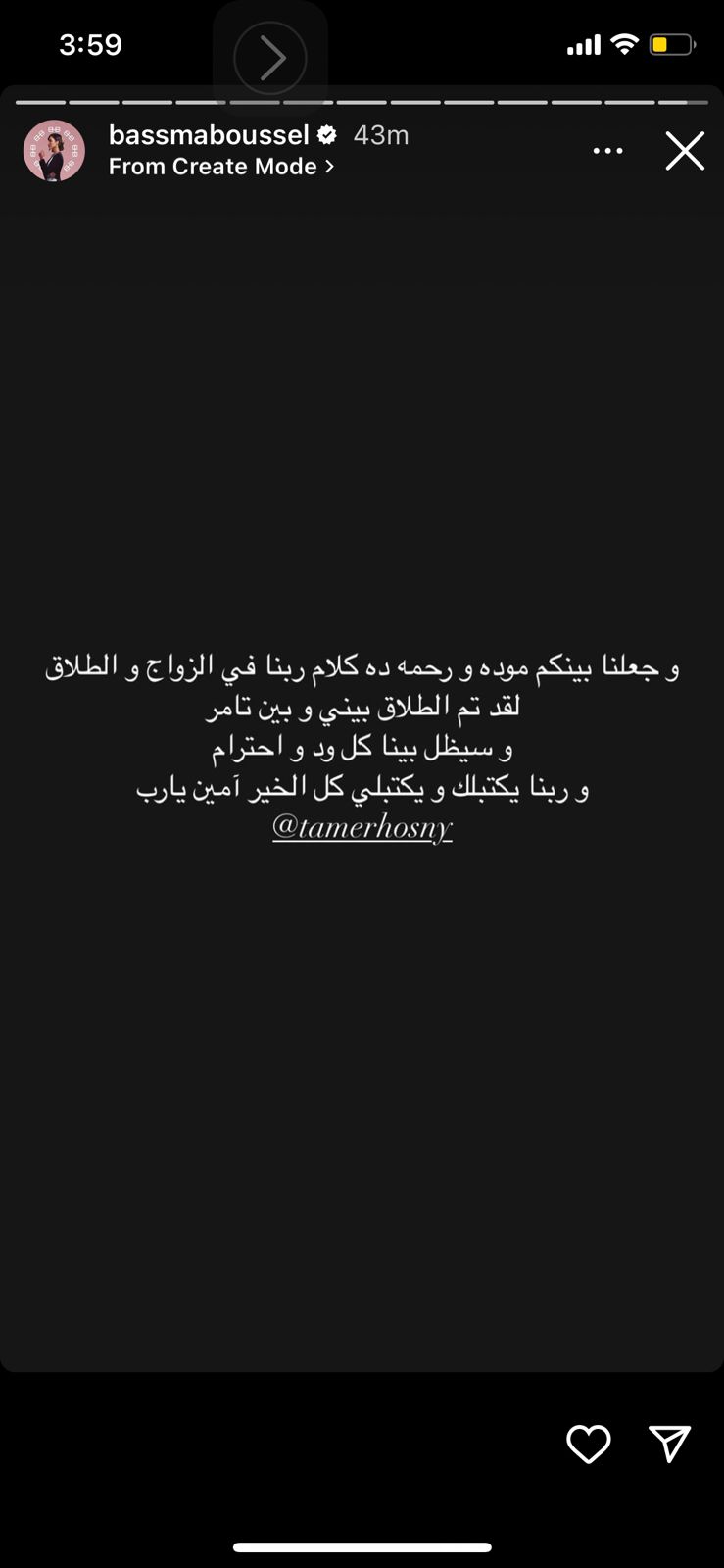Open From Create Mode link
Screen dimensions: 724x1568
(x=220, y=167)
